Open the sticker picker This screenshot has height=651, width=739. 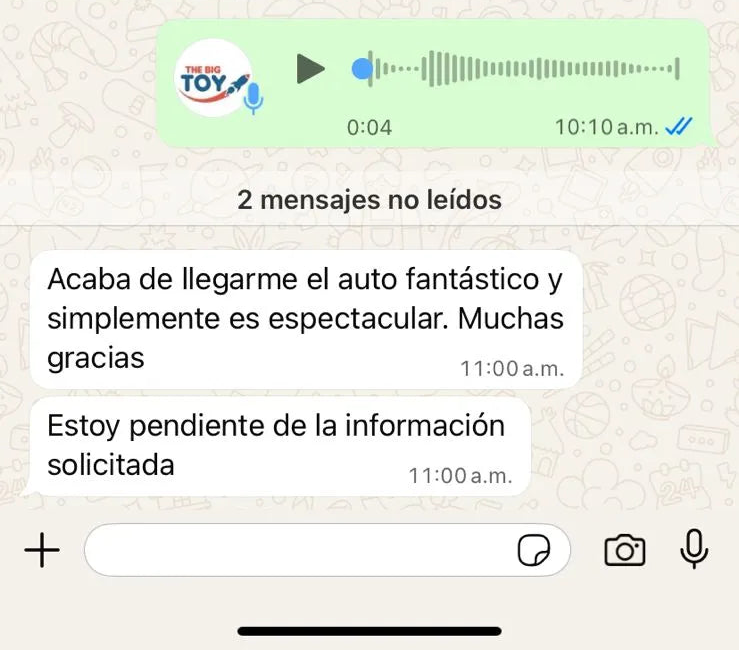pyautogui.click(x=534, y=551)
